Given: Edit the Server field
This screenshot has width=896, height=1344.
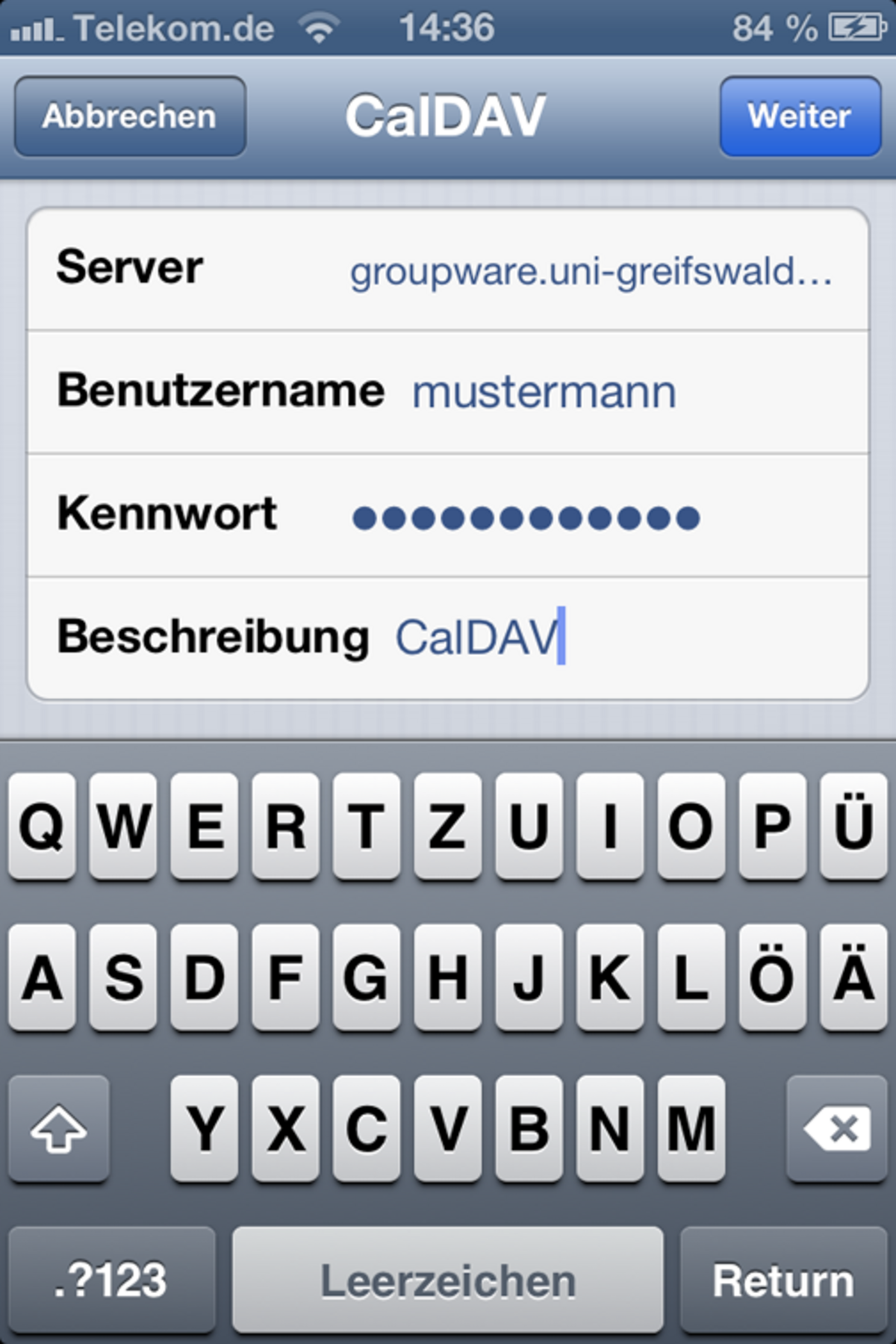Looking at the screenshot, I should point(590,270).
